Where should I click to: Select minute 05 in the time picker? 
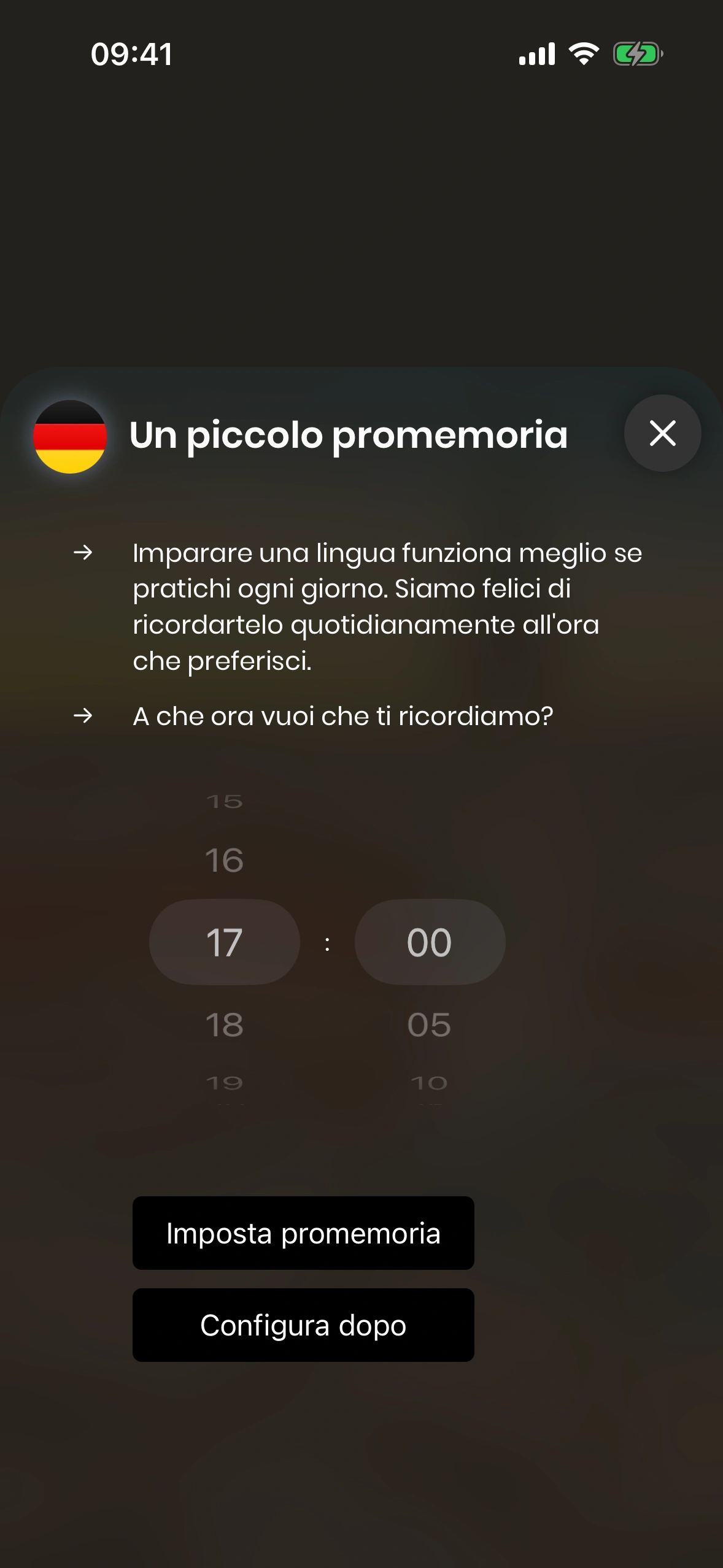(x=429, y=1024)
